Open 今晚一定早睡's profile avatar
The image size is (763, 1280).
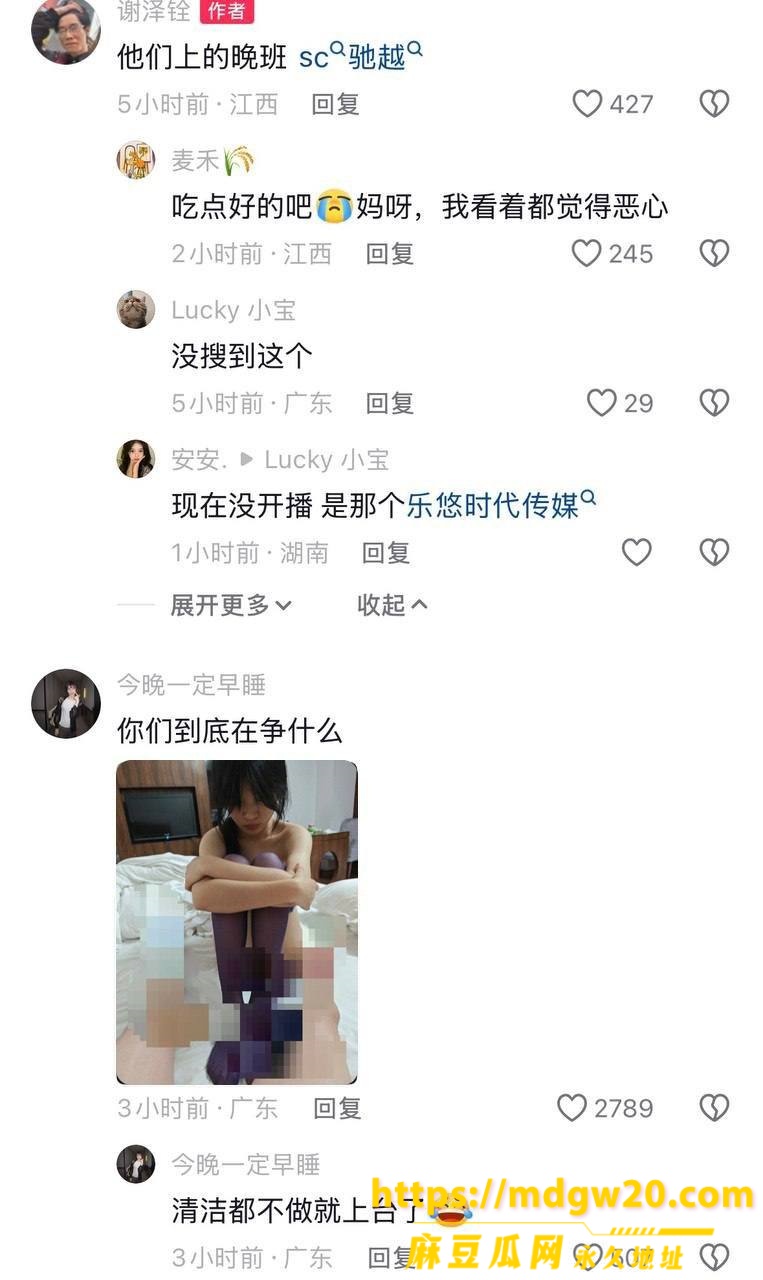pyautogui.click(x=66, y=704)
